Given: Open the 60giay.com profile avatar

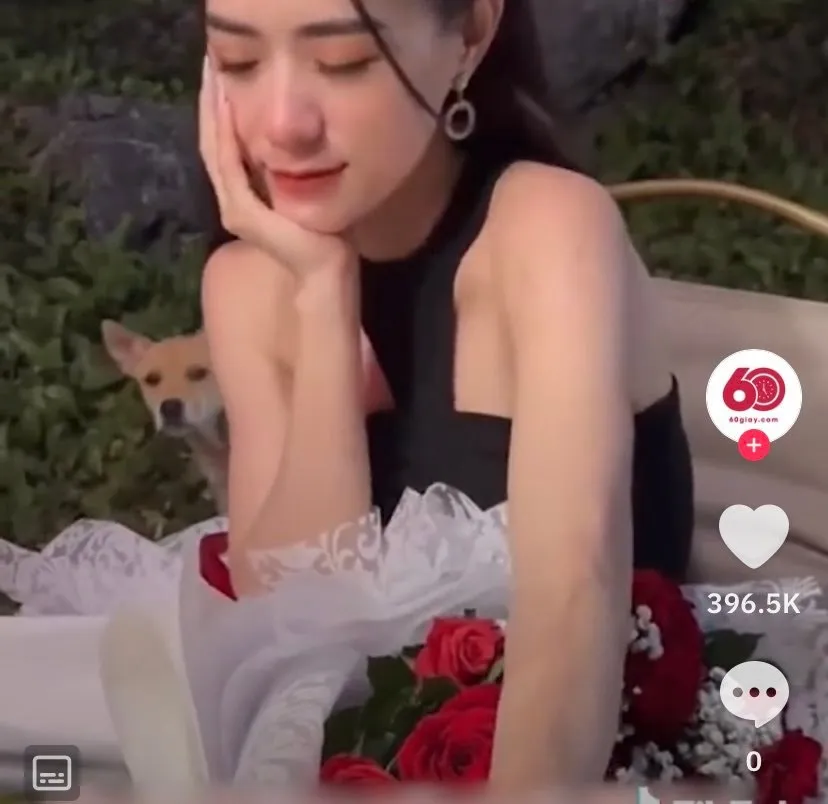Looking at the screenshot, I should (753, 393).
